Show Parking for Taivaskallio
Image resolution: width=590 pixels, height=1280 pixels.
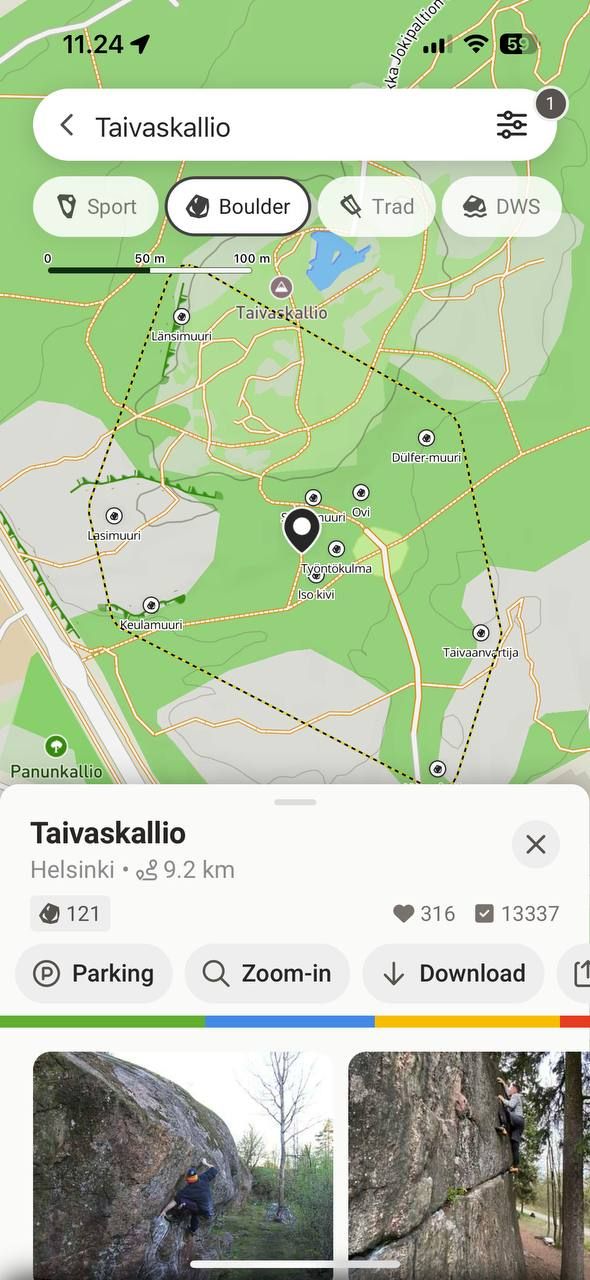[x=94, y=974]
